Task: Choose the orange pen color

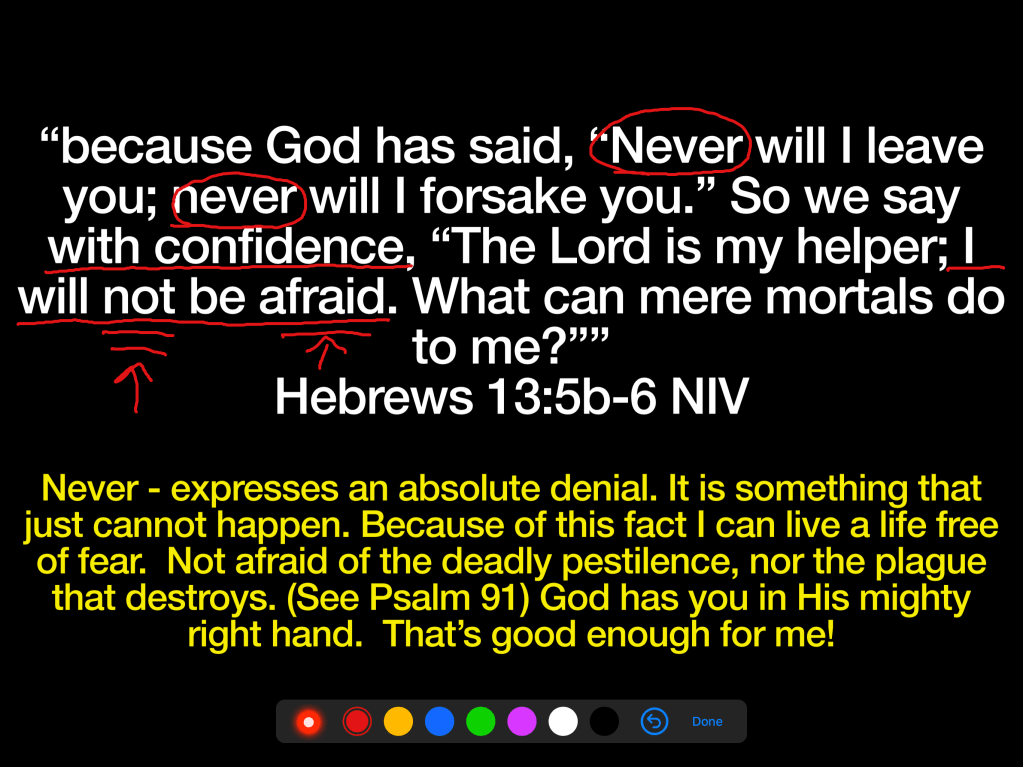Action: point(398,721)
